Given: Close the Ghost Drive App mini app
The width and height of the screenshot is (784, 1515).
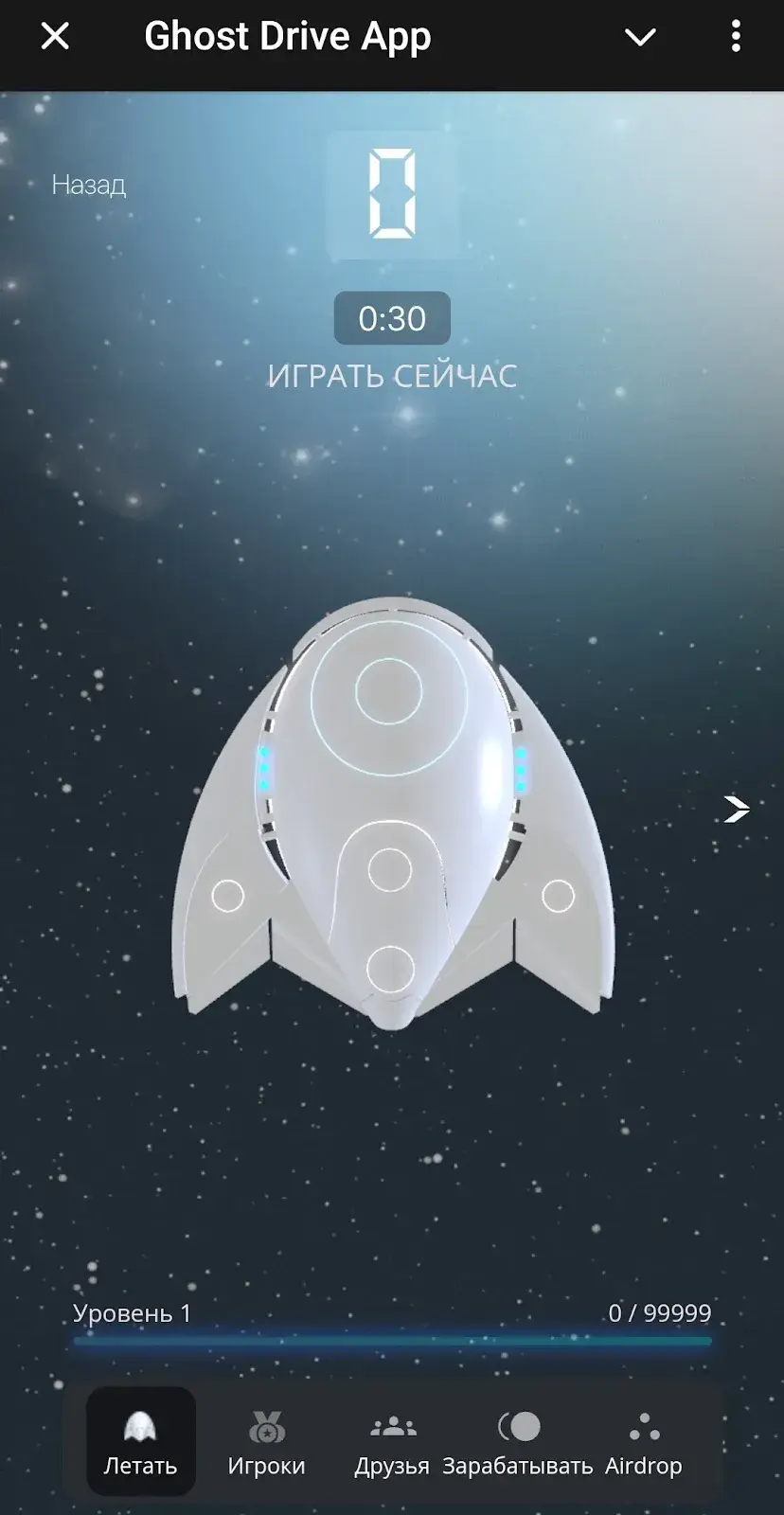Looking at the screenshot, I should point(55,37).
